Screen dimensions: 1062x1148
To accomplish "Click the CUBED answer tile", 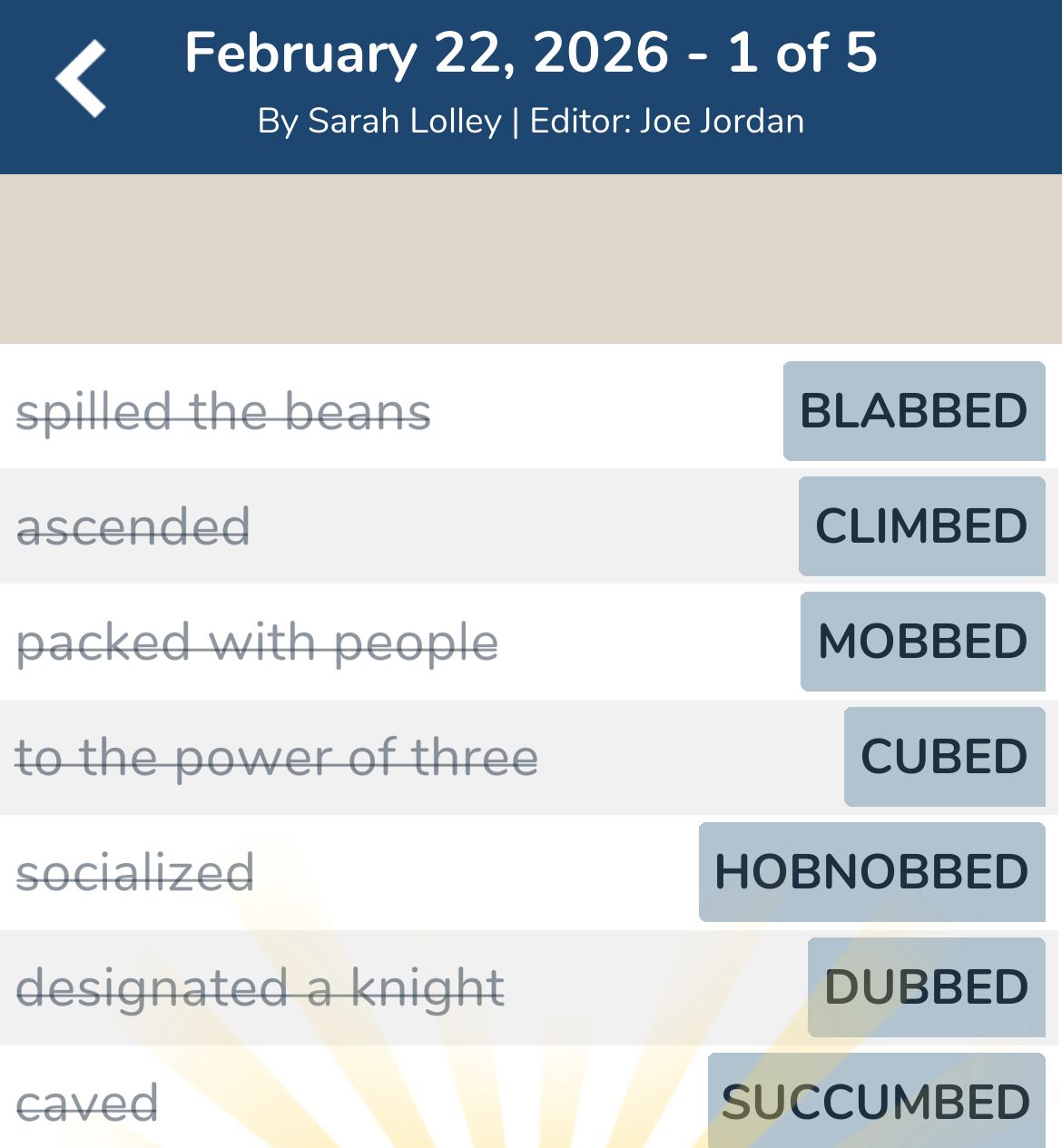I will click(x=944, y=757).
